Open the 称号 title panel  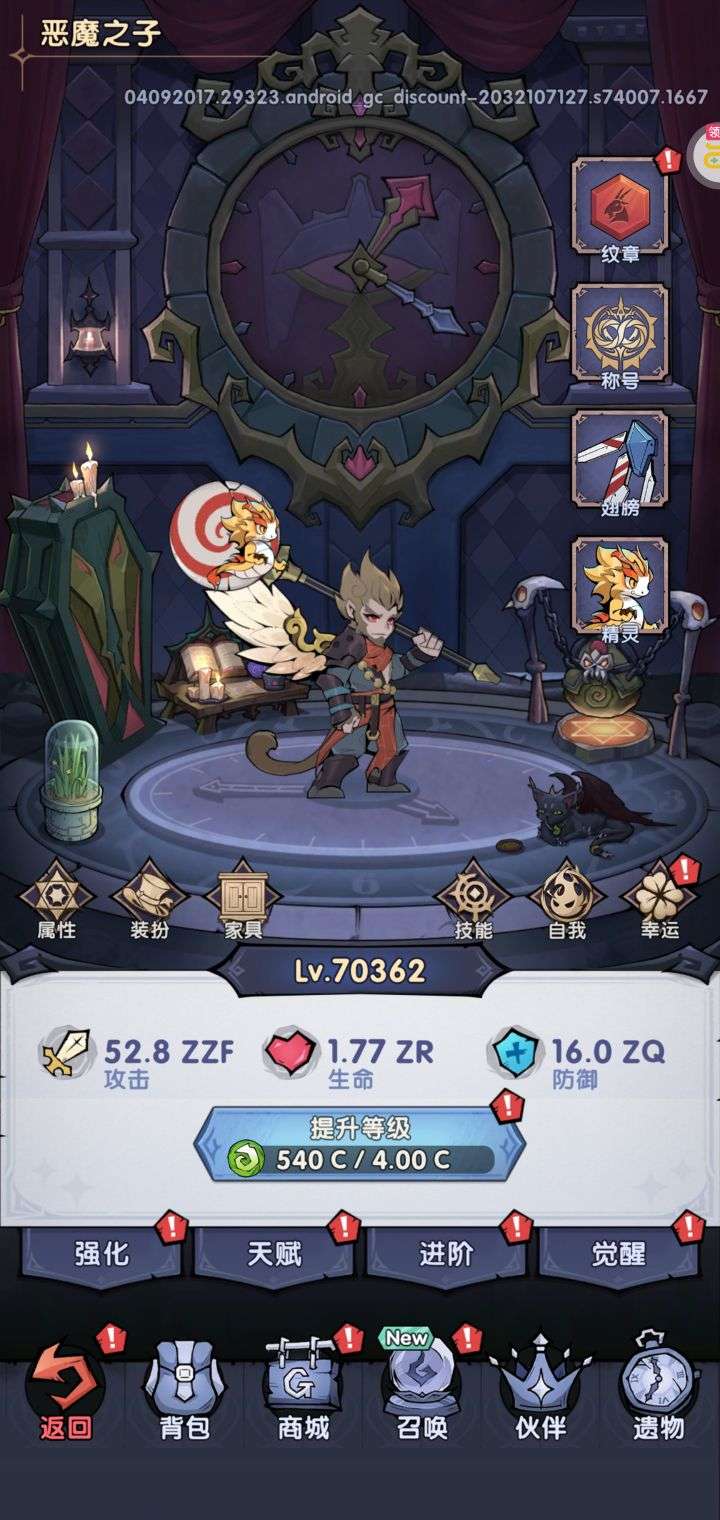(x=619, y=333)
